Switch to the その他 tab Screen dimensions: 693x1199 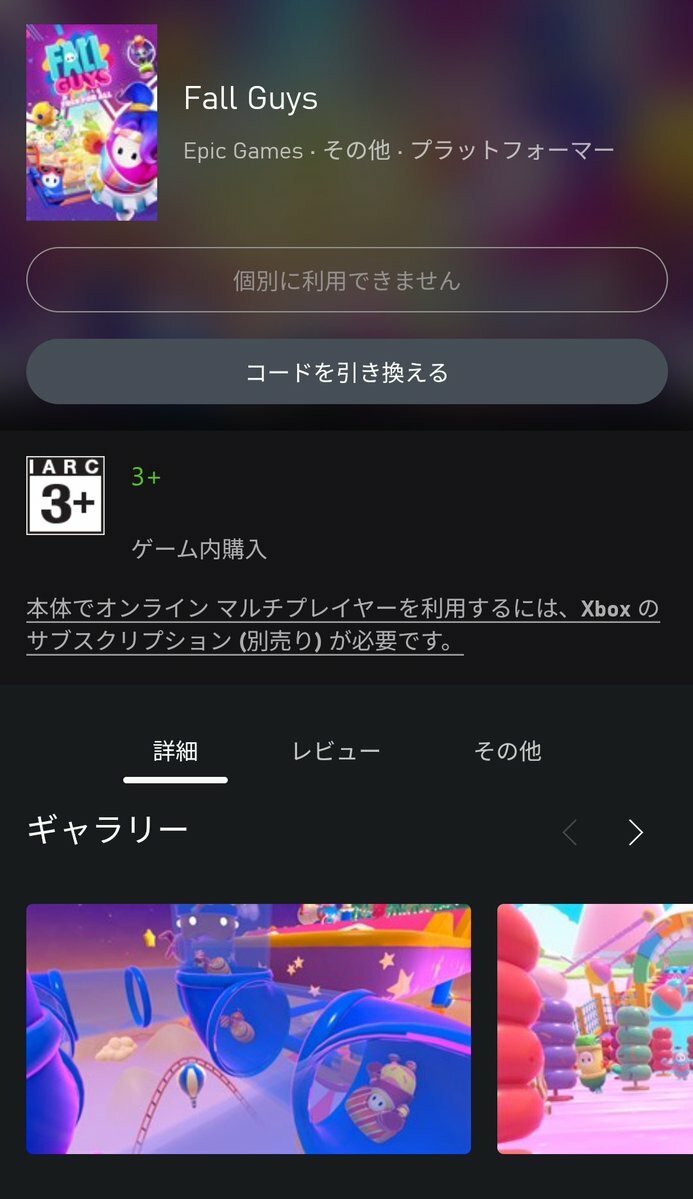(507, 751)
